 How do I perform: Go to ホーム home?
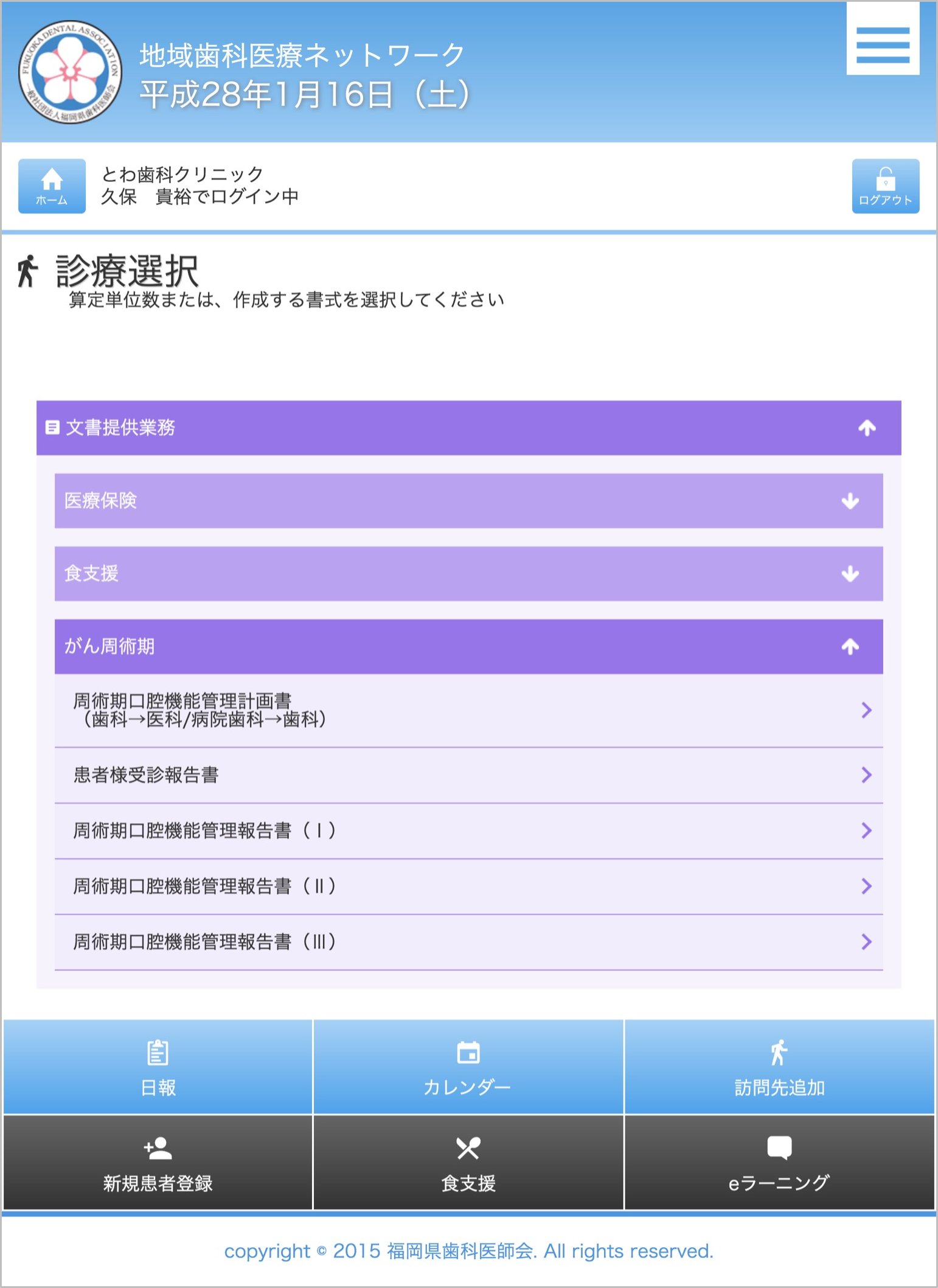point(52,186)
